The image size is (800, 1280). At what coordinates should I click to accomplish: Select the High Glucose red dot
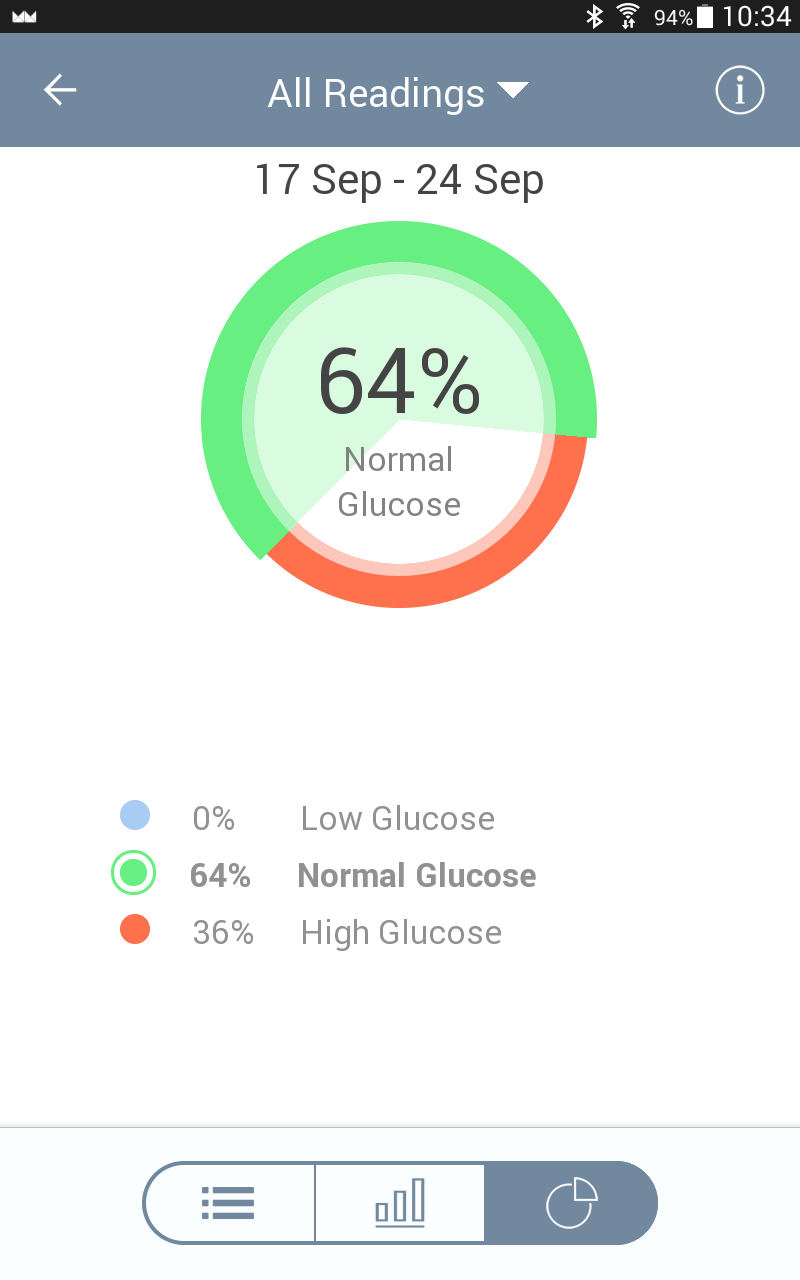click(134, 929)
